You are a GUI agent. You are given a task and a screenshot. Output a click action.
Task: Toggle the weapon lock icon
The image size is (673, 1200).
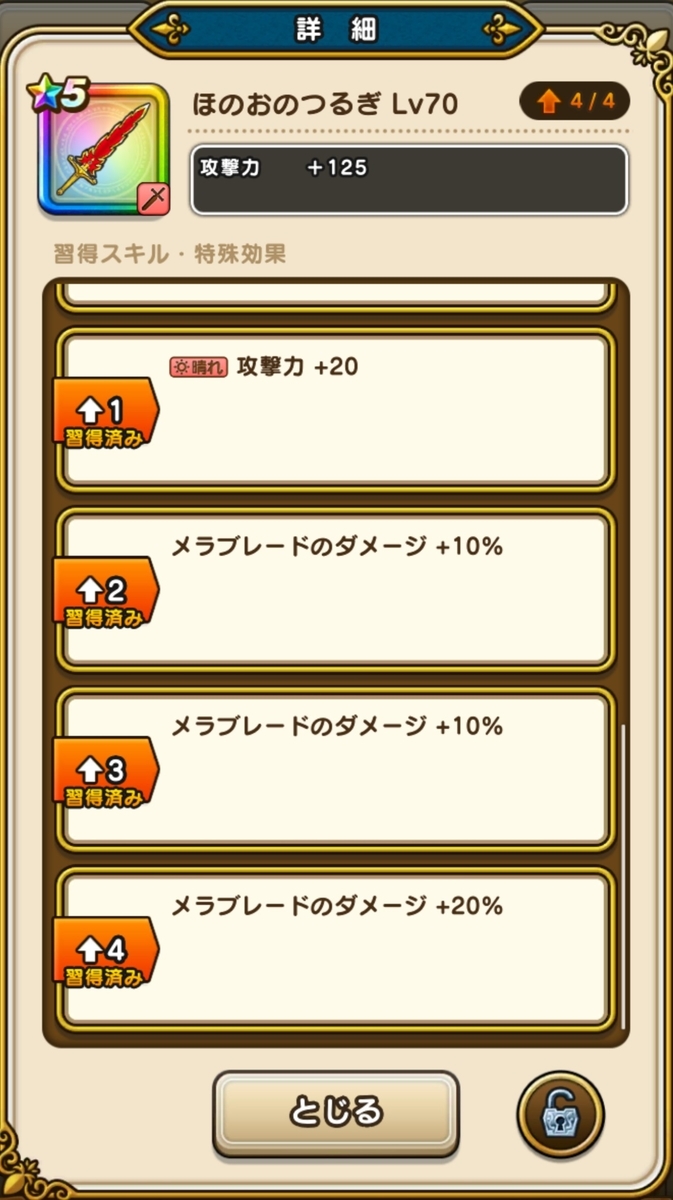pos(560,1114)
